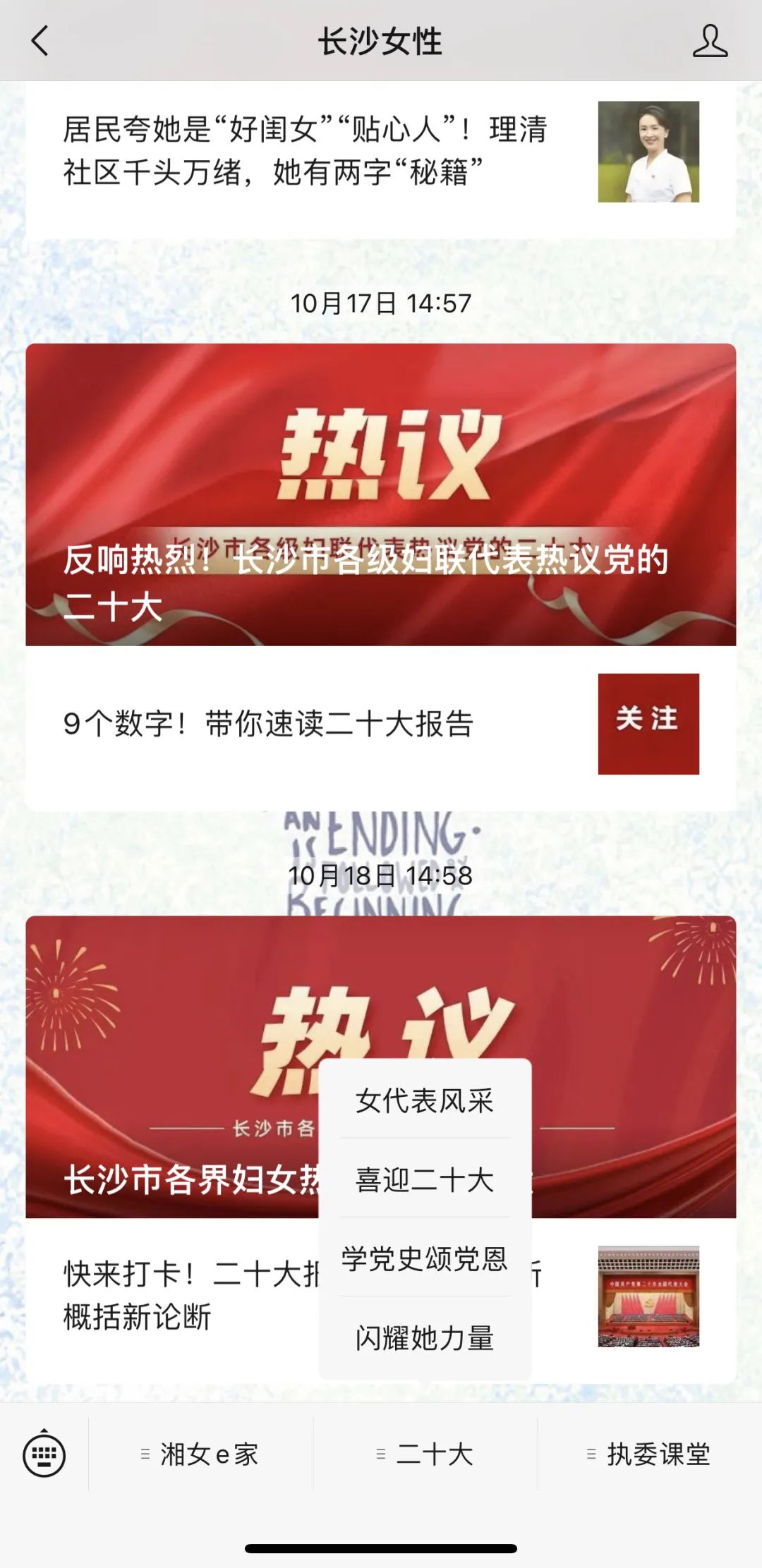Viewport: 762px width, 1568px height.
Task: Choose 喜迎二十大 in the popup menu
Action: coord(425,1180)
